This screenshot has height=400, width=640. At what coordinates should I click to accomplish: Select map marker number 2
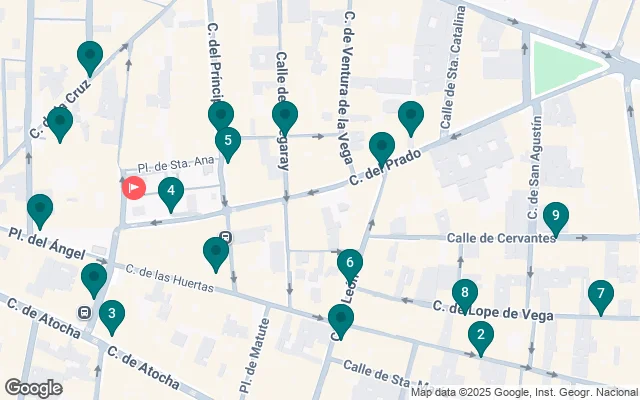[x=481, y=336]
